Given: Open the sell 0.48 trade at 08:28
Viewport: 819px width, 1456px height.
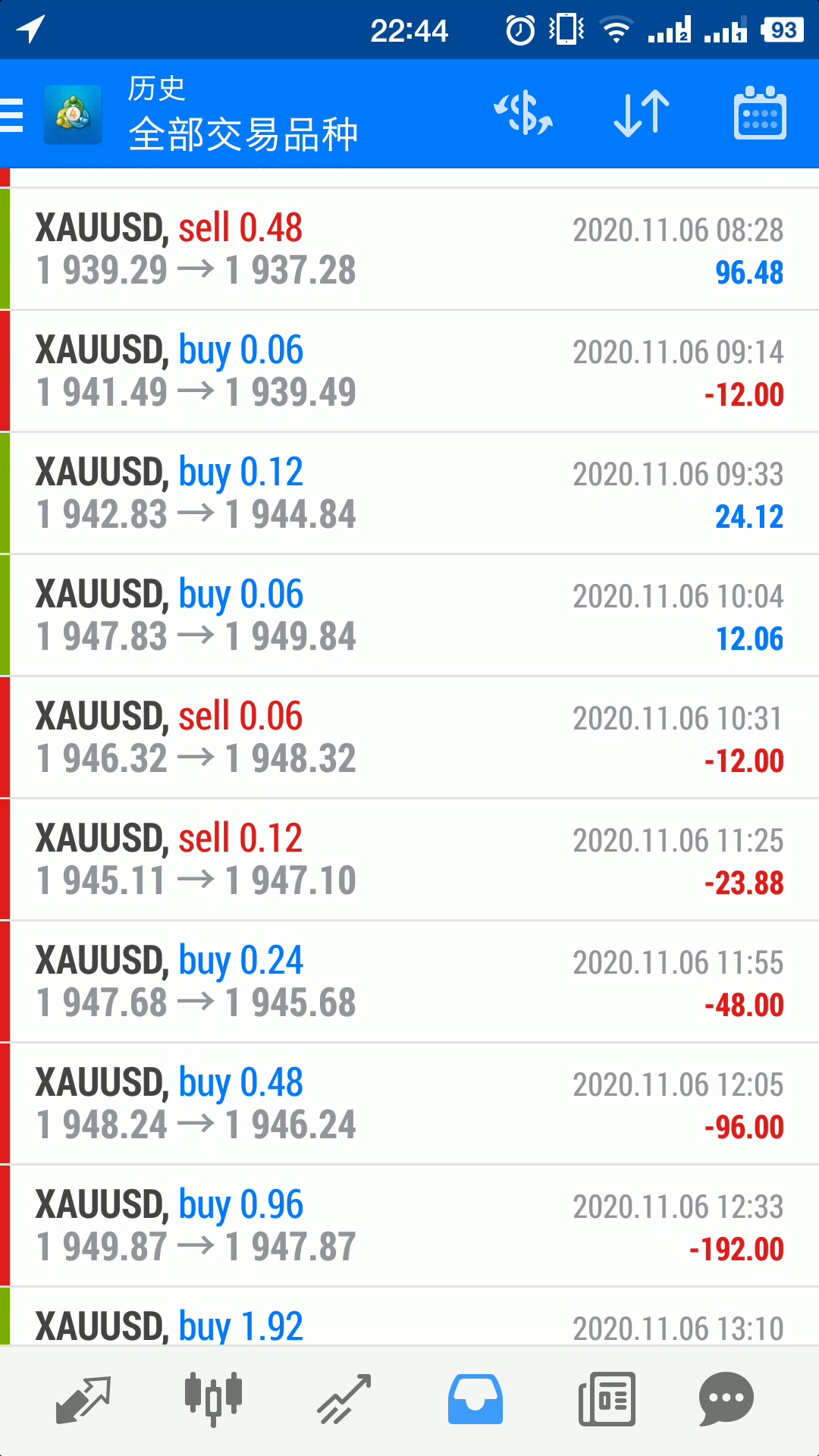Looking at the screenshot, I should click(409, 249).
